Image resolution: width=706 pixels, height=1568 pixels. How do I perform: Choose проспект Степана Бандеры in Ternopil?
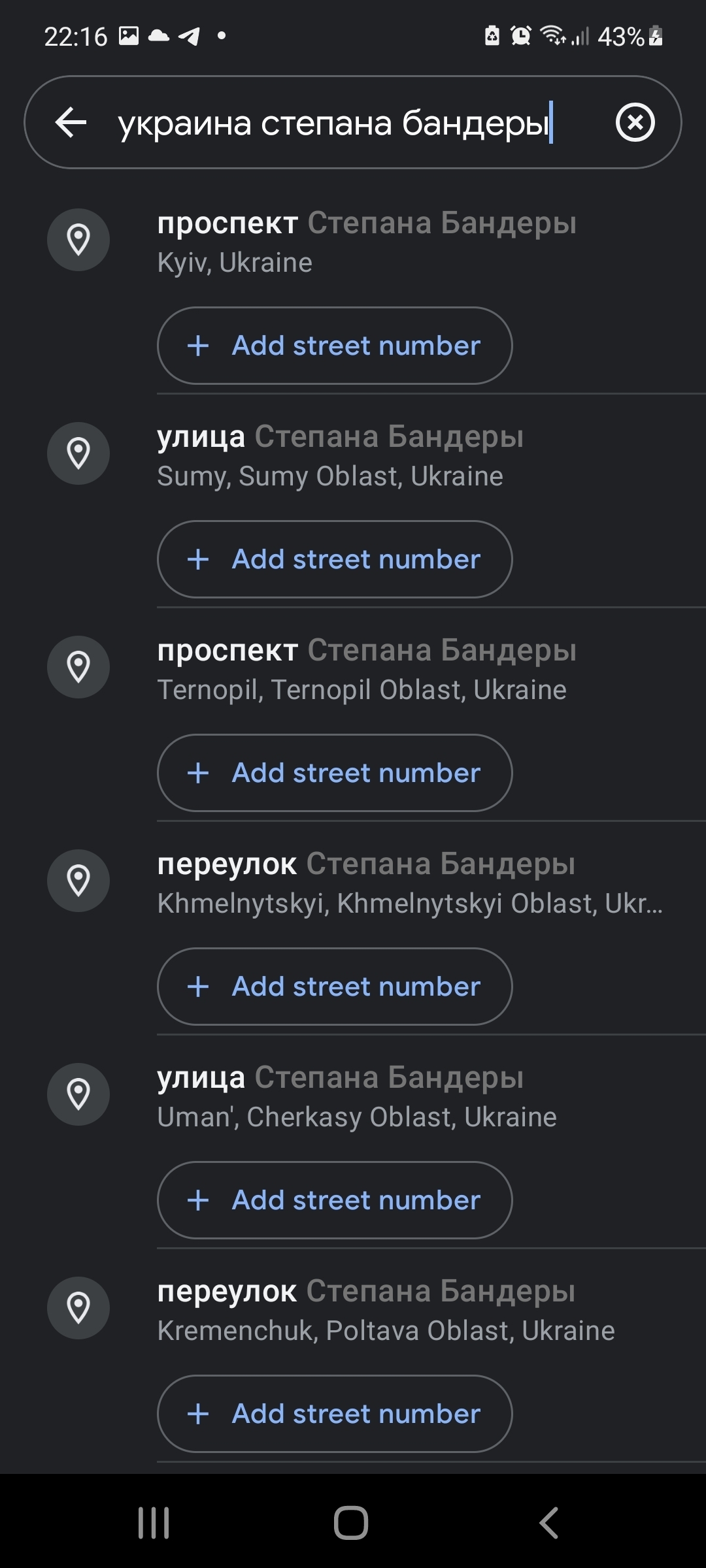366,669
